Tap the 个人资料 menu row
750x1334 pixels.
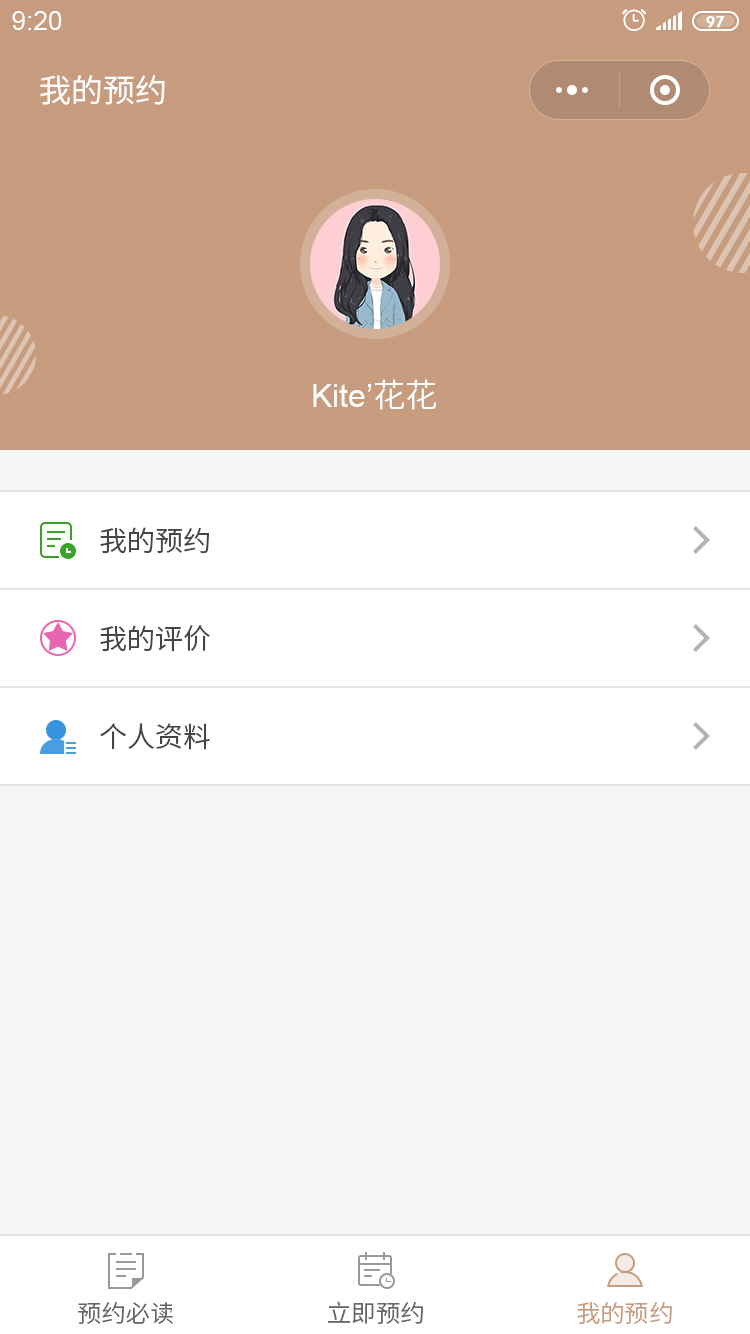(x=375, y=736)
